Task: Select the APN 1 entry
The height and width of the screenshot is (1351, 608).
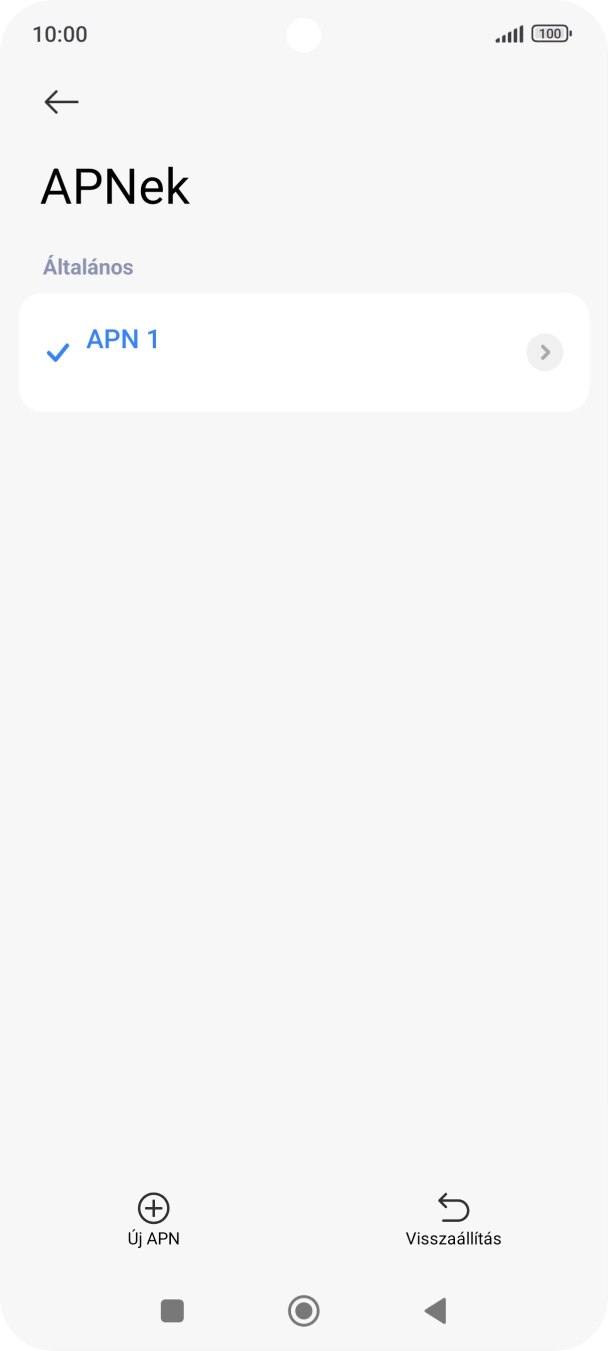Action: click(303, 352)
